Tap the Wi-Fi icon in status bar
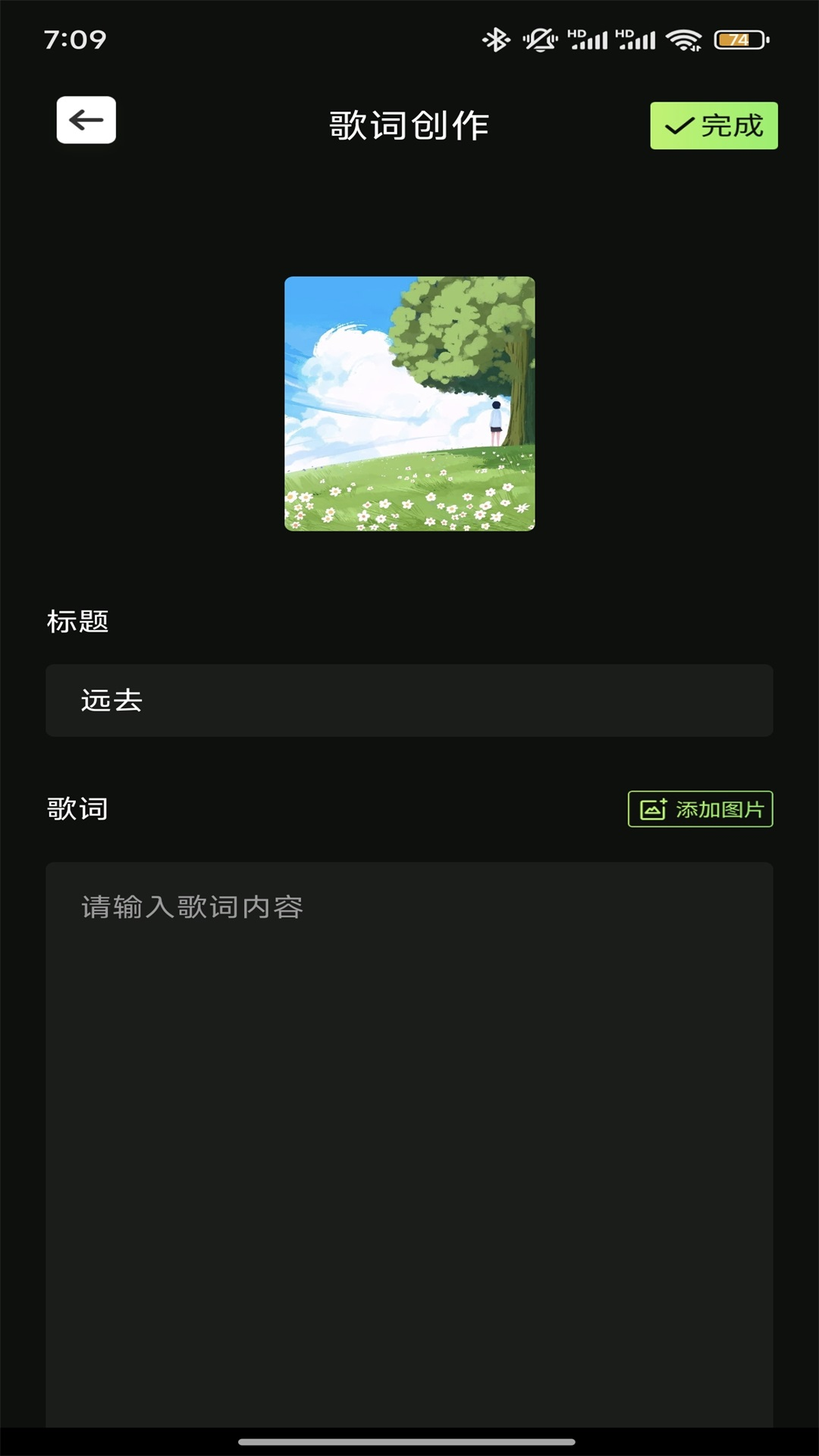This screenshot has width=819, height=1456. pyautogui.click(x=685, y=40)
